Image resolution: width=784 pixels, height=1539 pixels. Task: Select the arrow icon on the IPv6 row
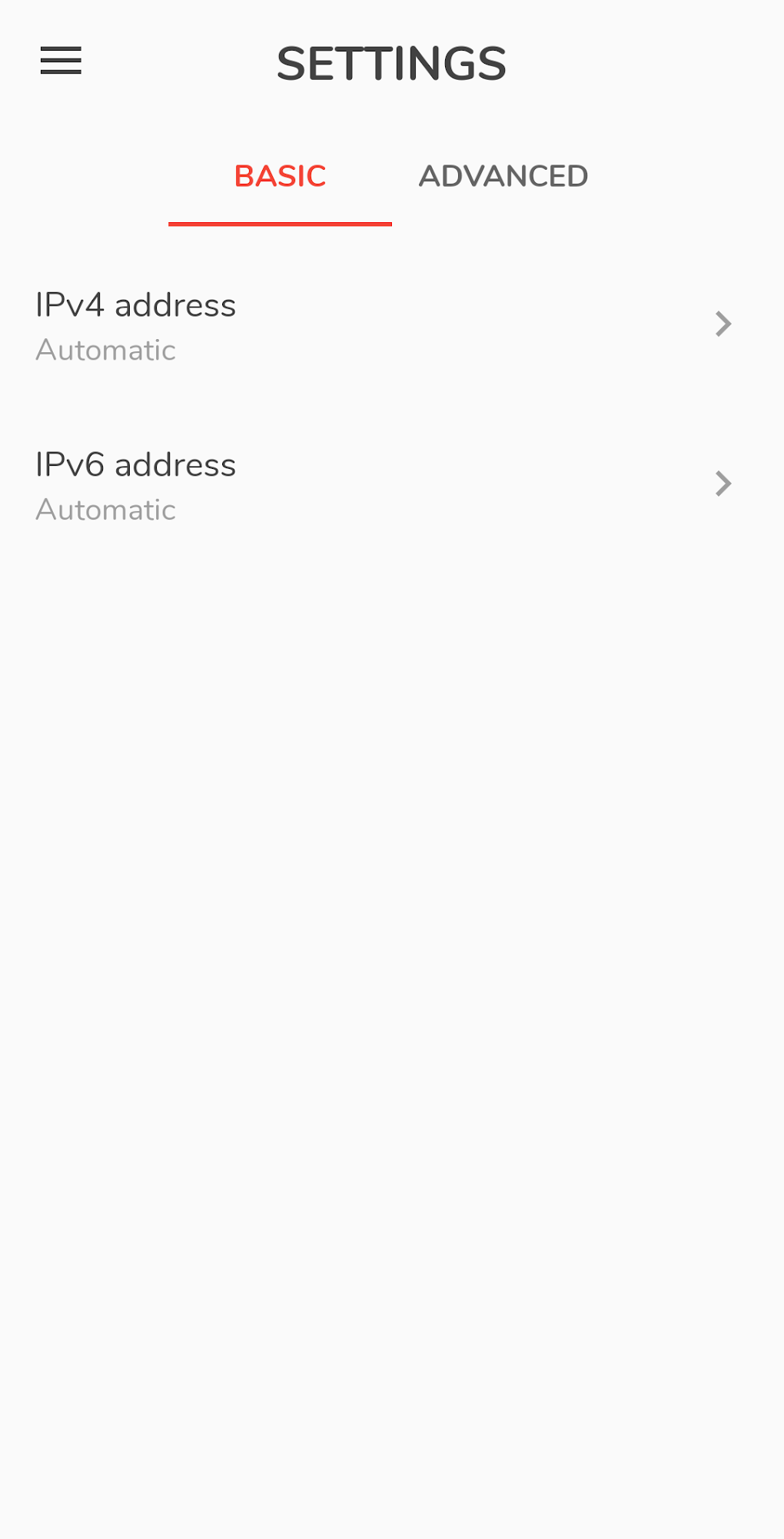723,484
